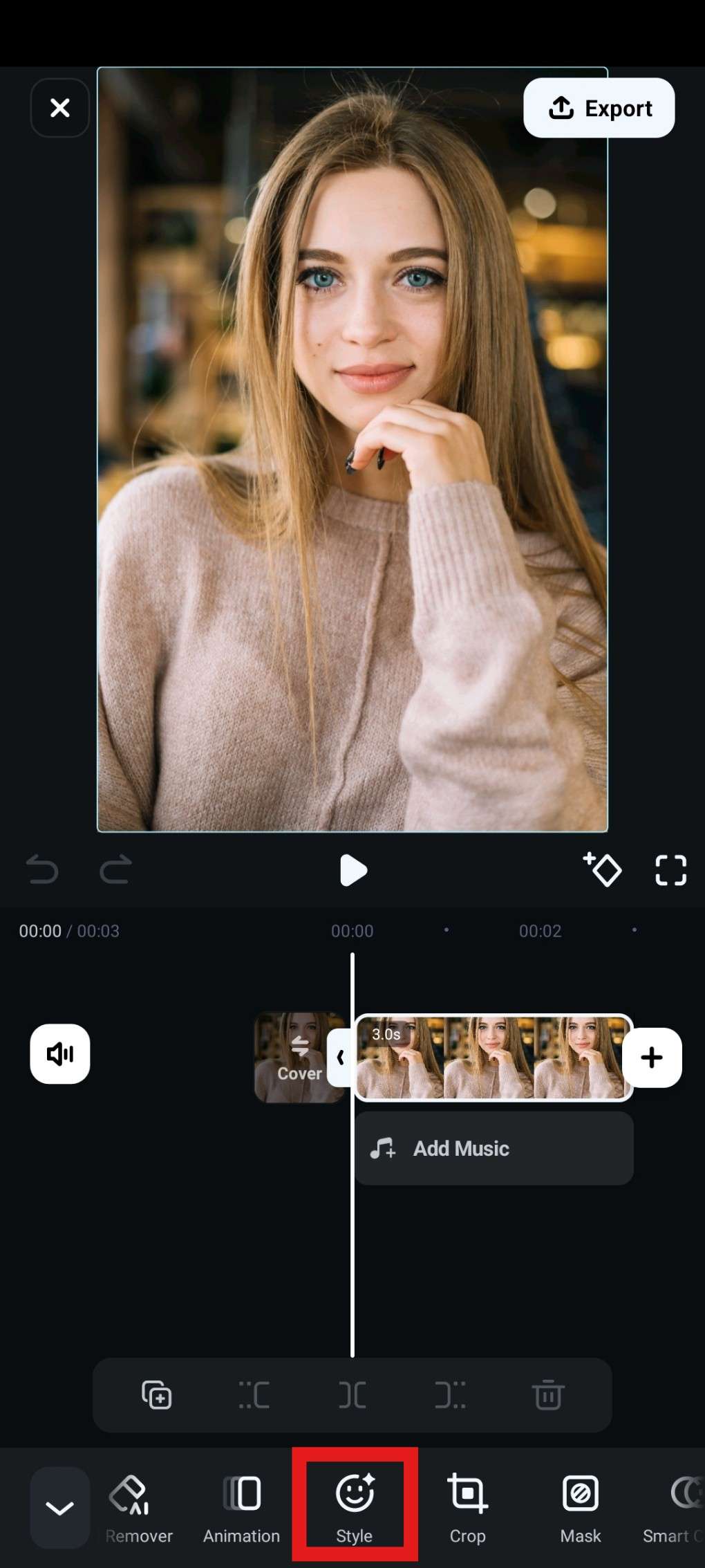Screen dimensions: 705x1568
Task: Open the Mask tool
Action: click(x=581, y=1508)
